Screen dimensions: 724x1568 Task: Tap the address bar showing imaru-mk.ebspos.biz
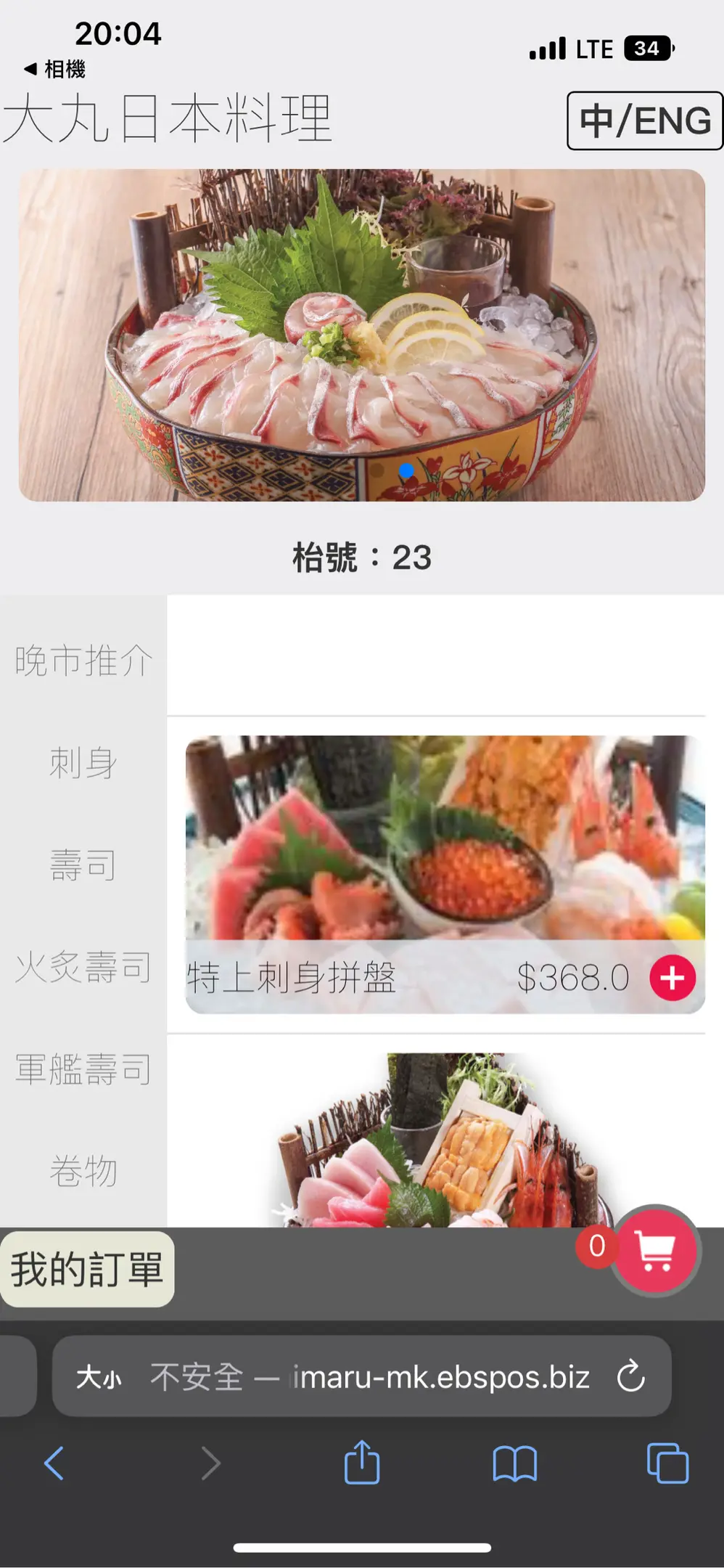[x=406, y=1377]
